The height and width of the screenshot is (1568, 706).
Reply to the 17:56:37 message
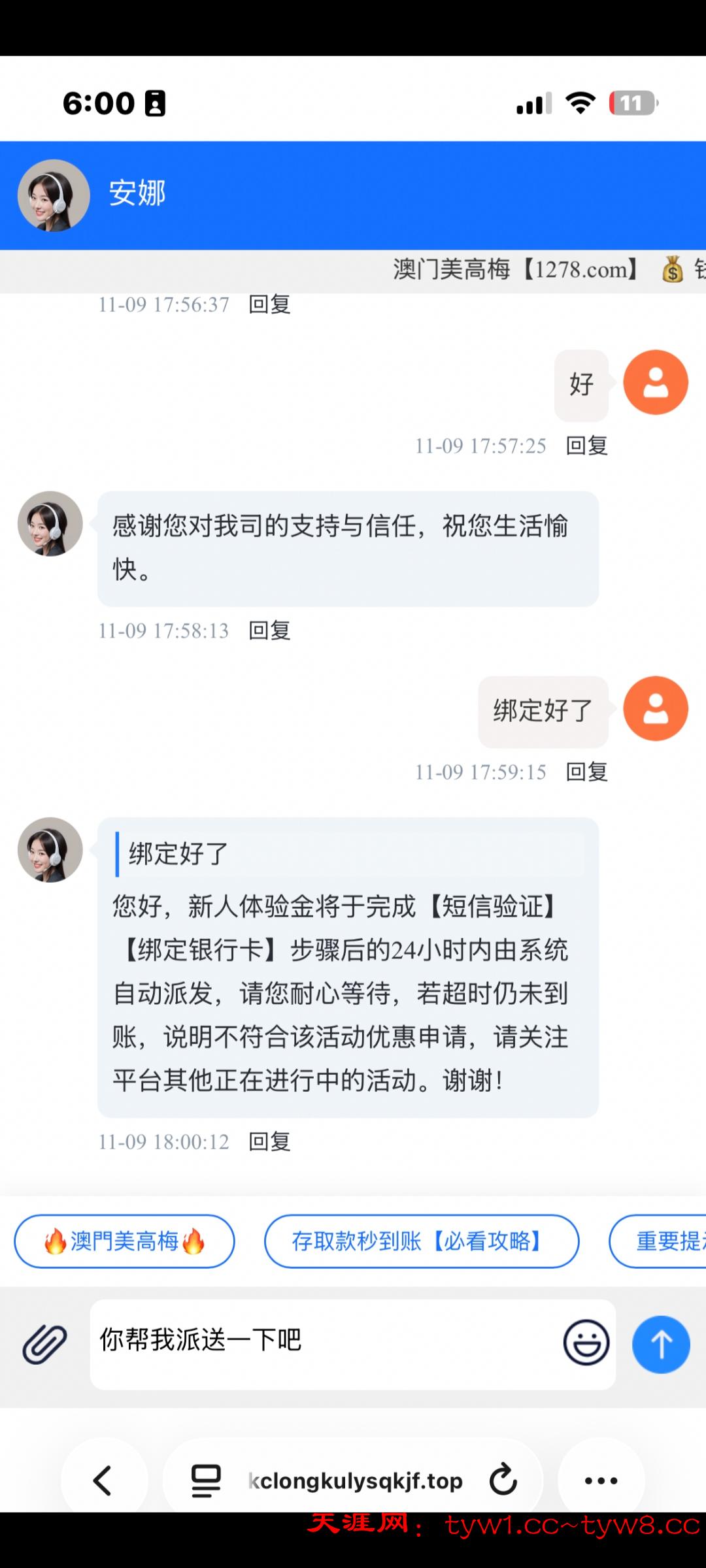click(x=269, y=304)
